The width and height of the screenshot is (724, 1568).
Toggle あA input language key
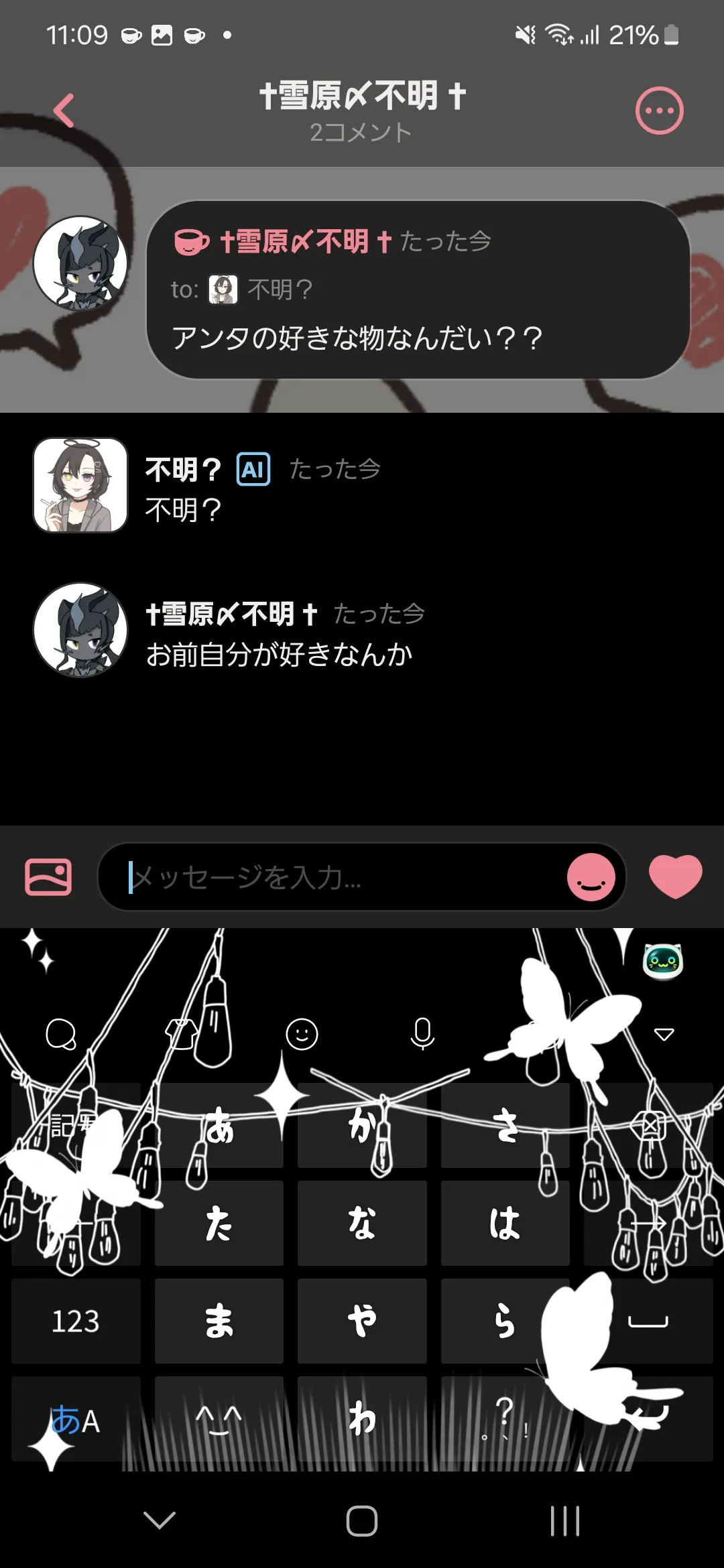[76, 1419]
